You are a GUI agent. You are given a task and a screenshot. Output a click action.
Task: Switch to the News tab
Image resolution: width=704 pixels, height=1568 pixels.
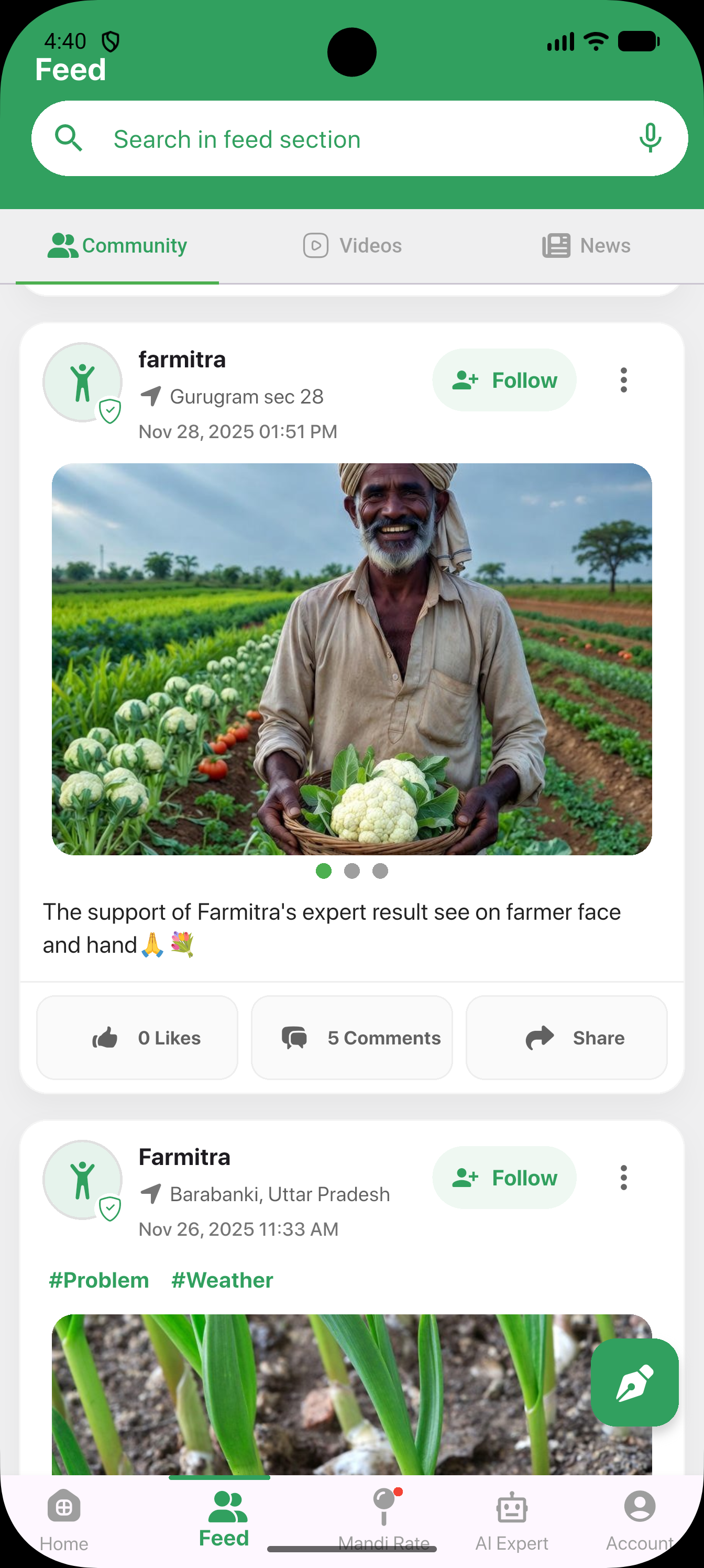pyautogui.click(x=586, y=245)
